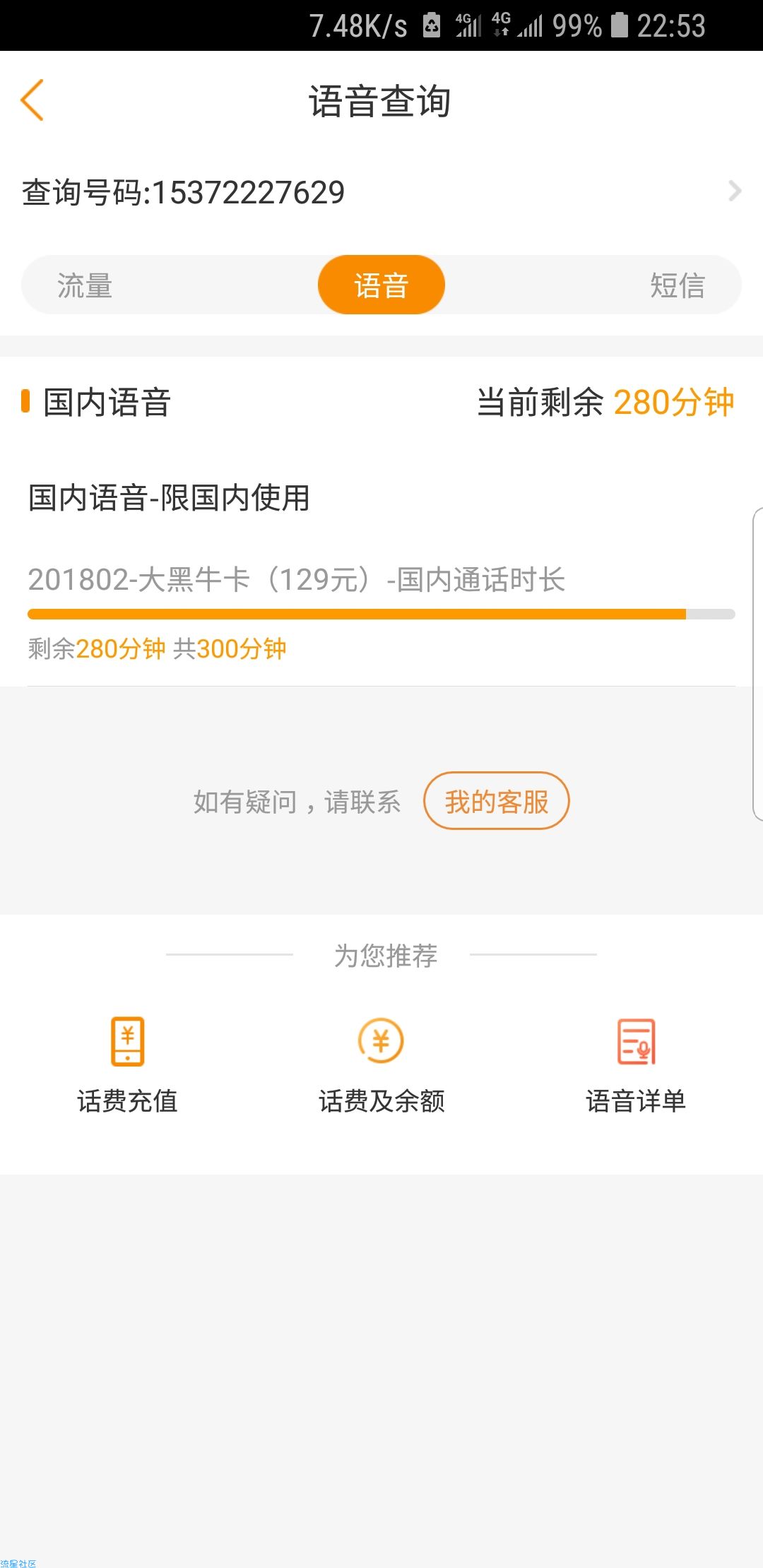Image resolution: width=763 pixels, height=1568 pixels.
Task: Open the 查询号码 number selection row
Action: (x=381, y=192)
